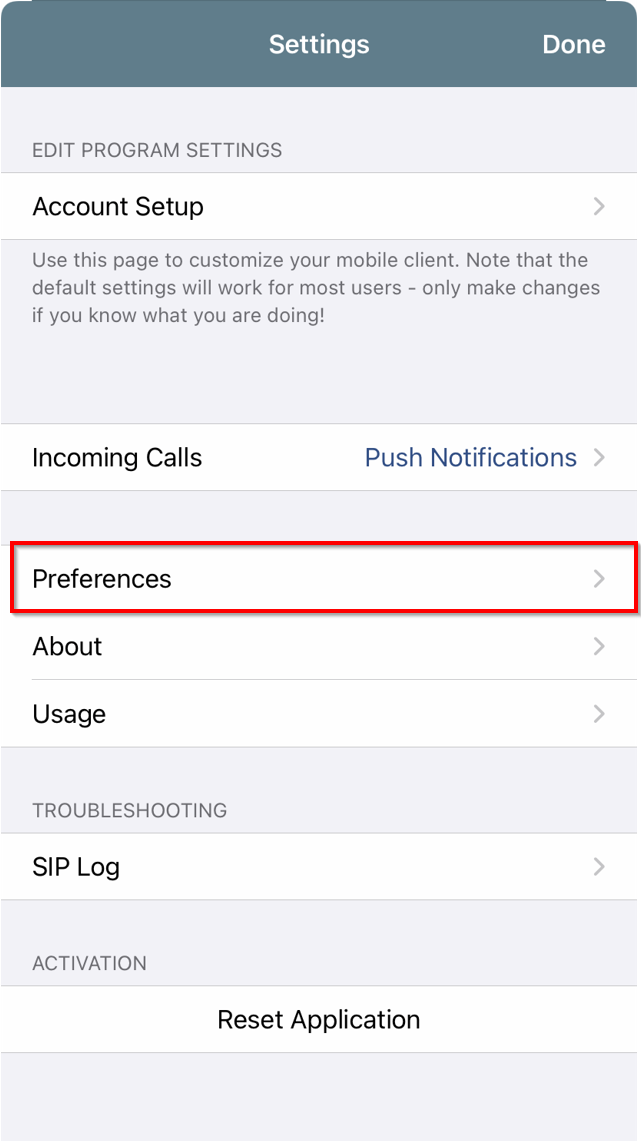Tap Reset Application

click(320, 1019)
